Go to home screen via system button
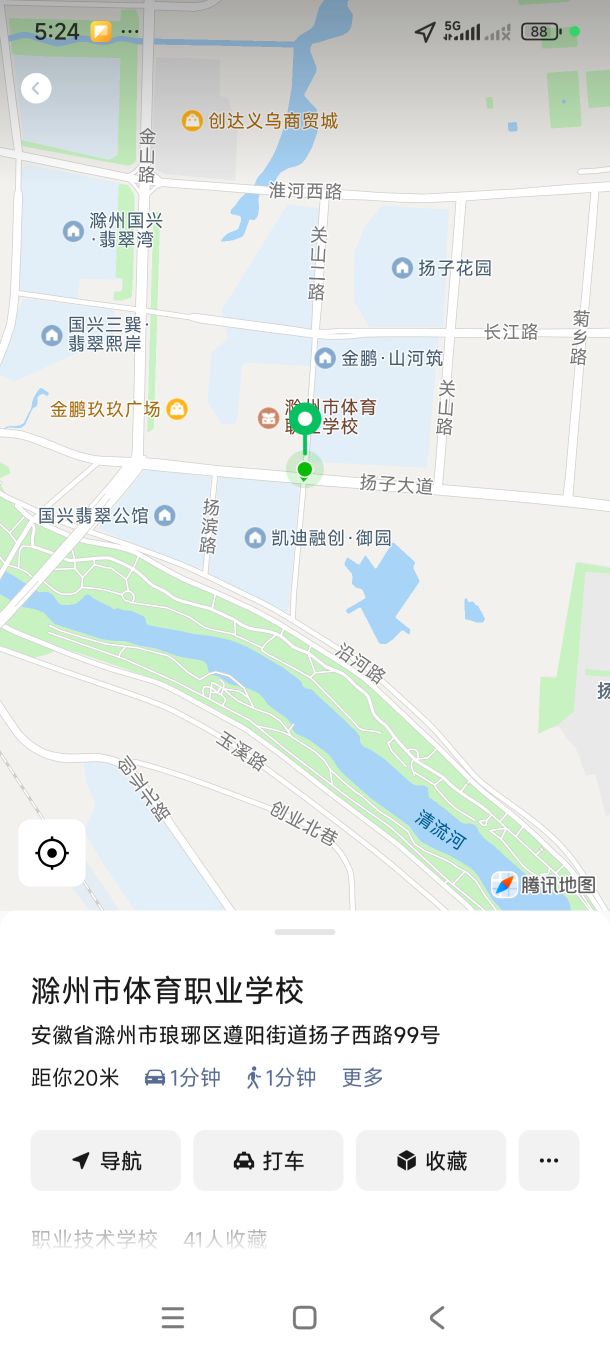Viewport: 610px width, 1356px height. (305, 1318)
